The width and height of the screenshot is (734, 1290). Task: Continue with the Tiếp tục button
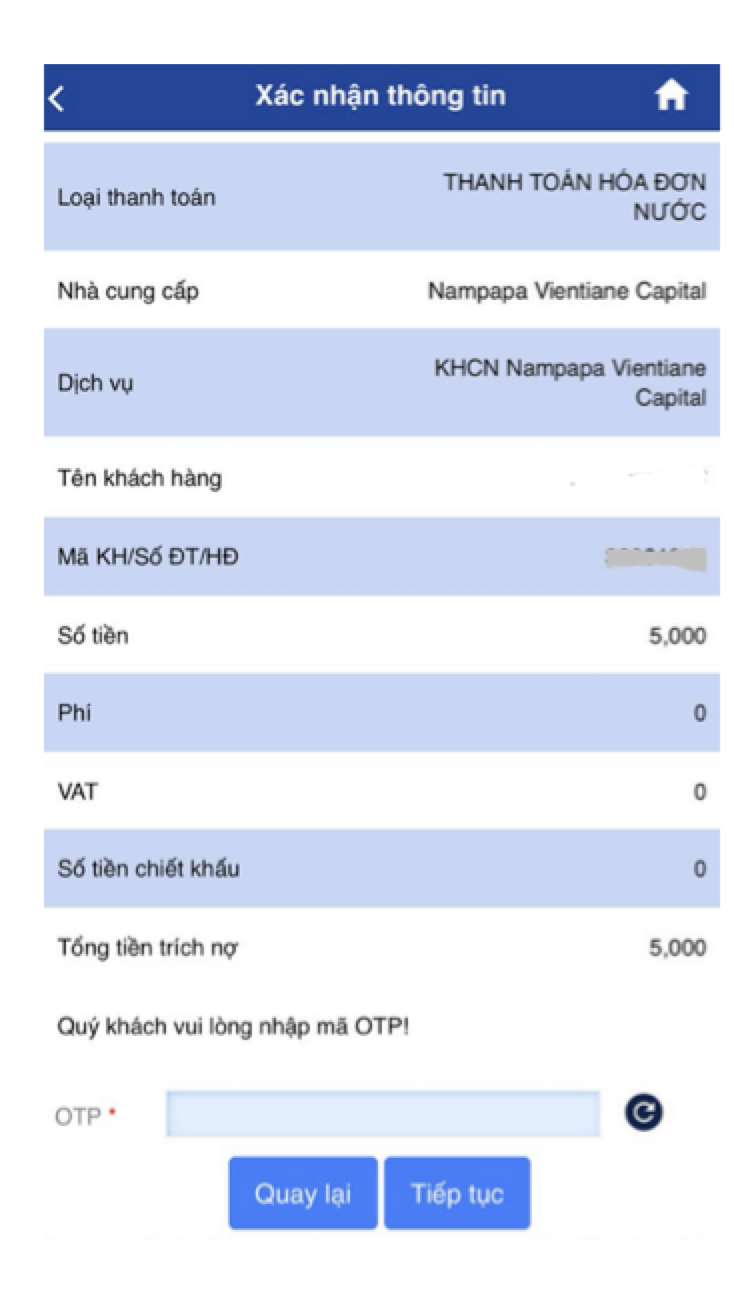[457, 1193]
